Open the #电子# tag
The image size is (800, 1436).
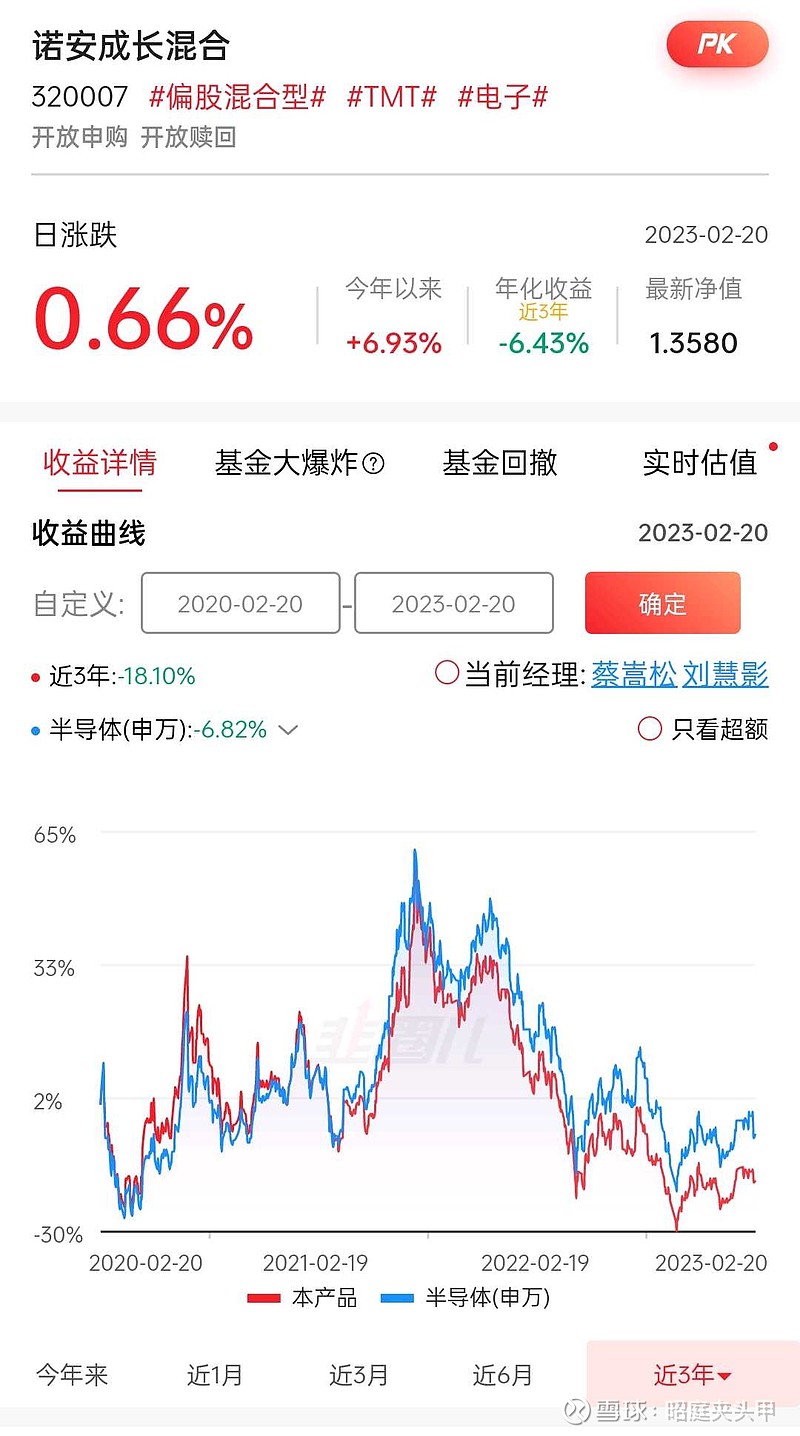tap(503, 97)
